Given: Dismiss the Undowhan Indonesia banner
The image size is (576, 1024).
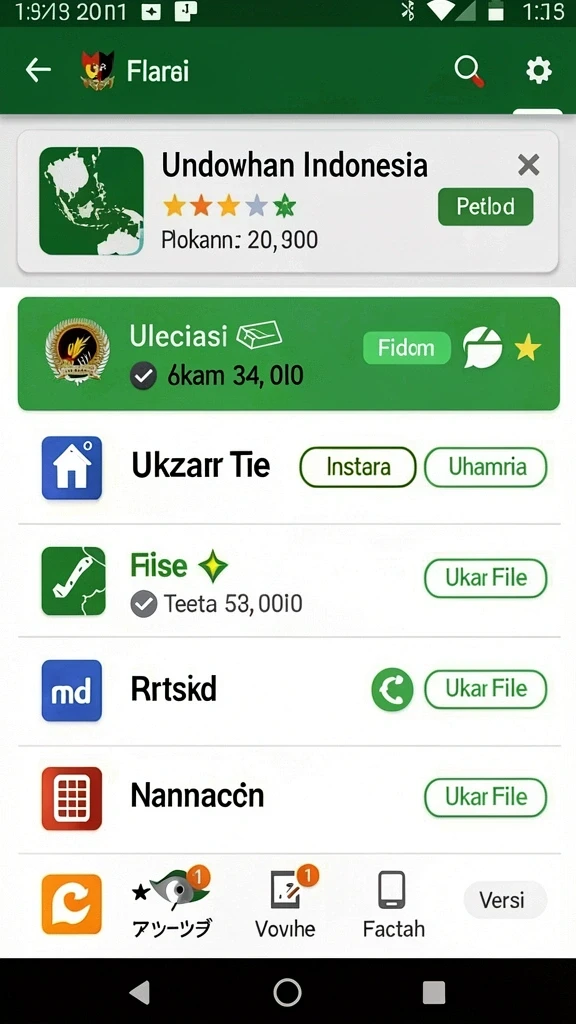Looking at the screenshot, I should tap(528, 165).
